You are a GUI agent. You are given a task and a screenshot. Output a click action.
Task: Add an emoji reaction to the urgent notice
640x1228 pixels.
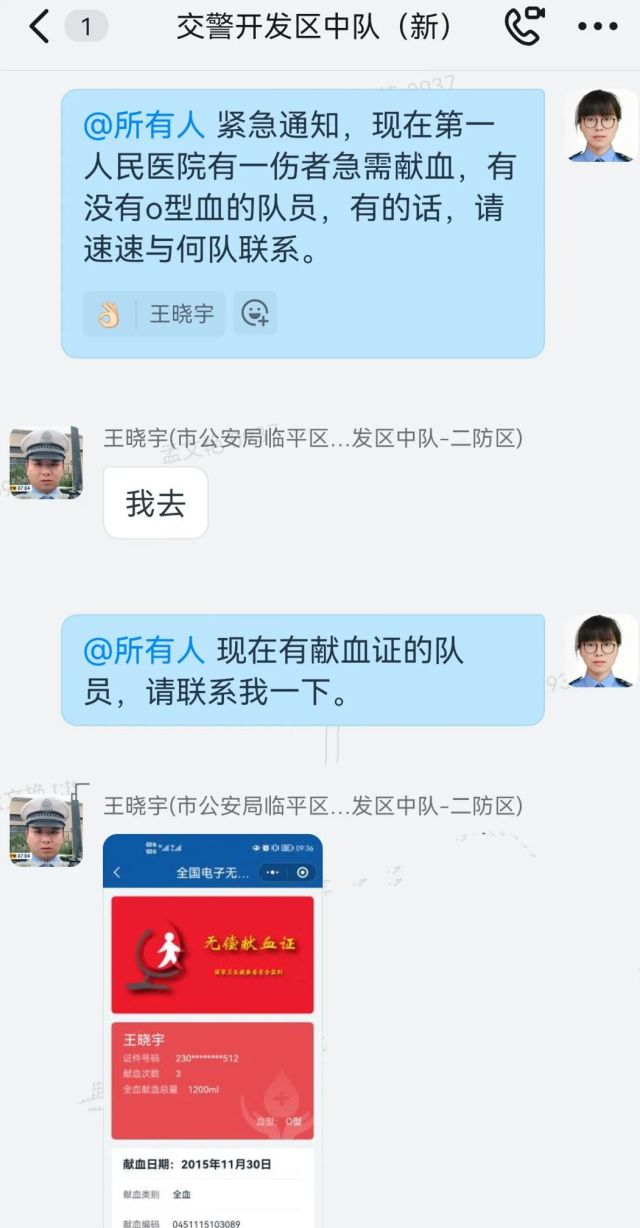click(256, 314)
